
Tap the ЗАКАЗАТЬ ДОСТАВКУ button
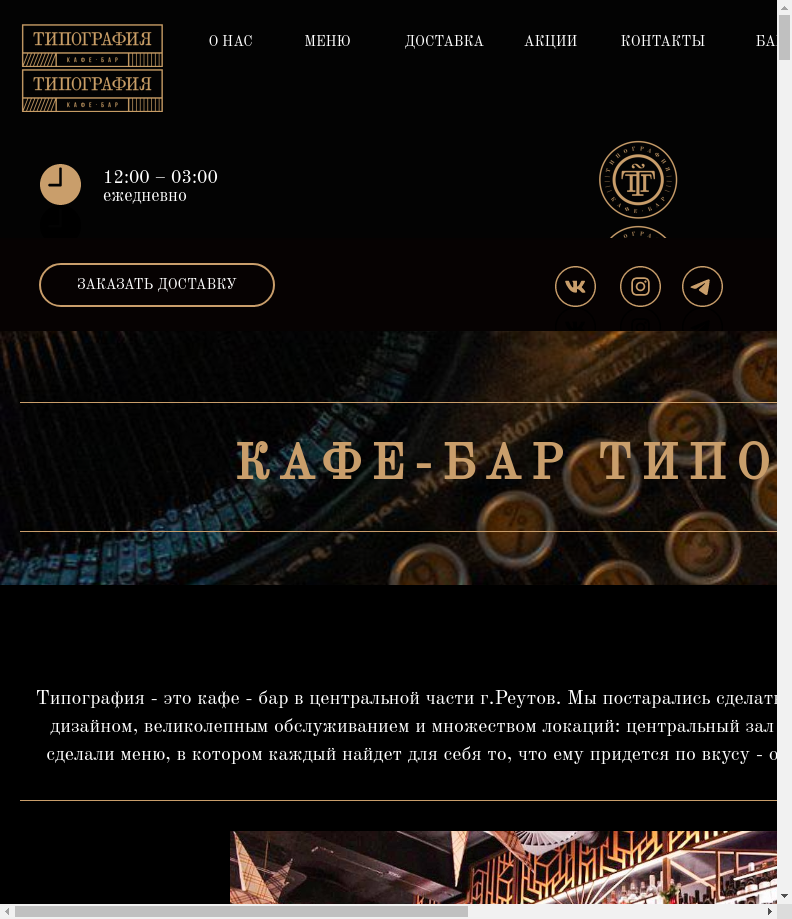[157, 285]
